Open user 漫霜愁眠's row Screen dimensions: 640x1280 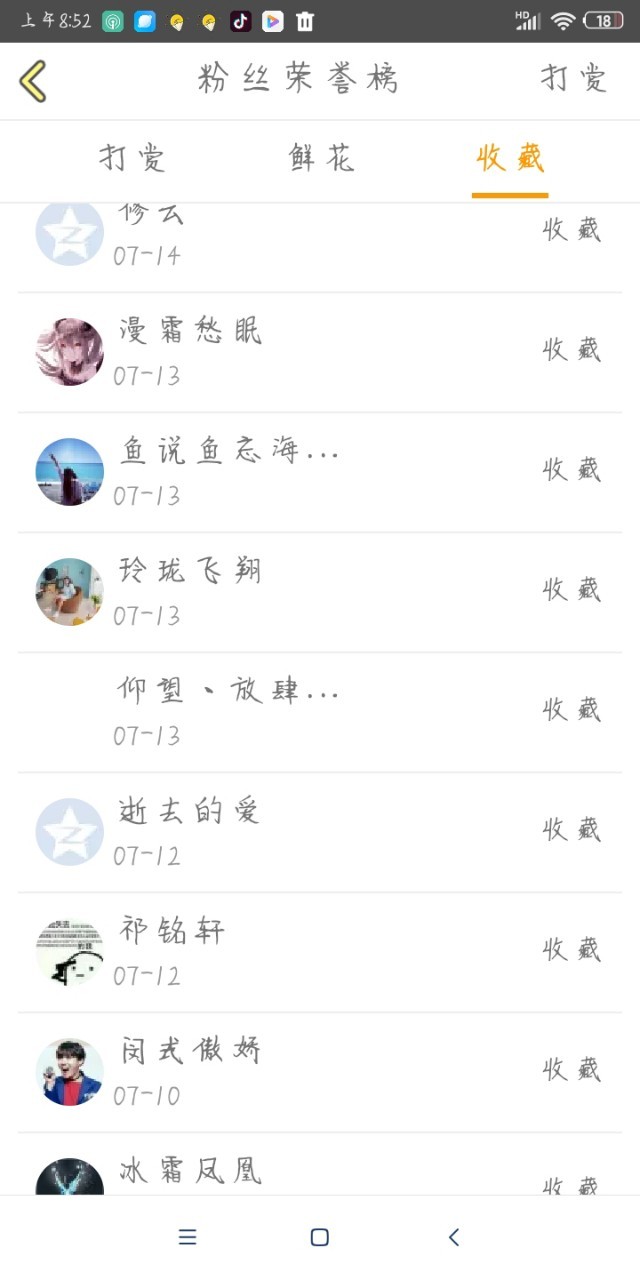[320, 352]
